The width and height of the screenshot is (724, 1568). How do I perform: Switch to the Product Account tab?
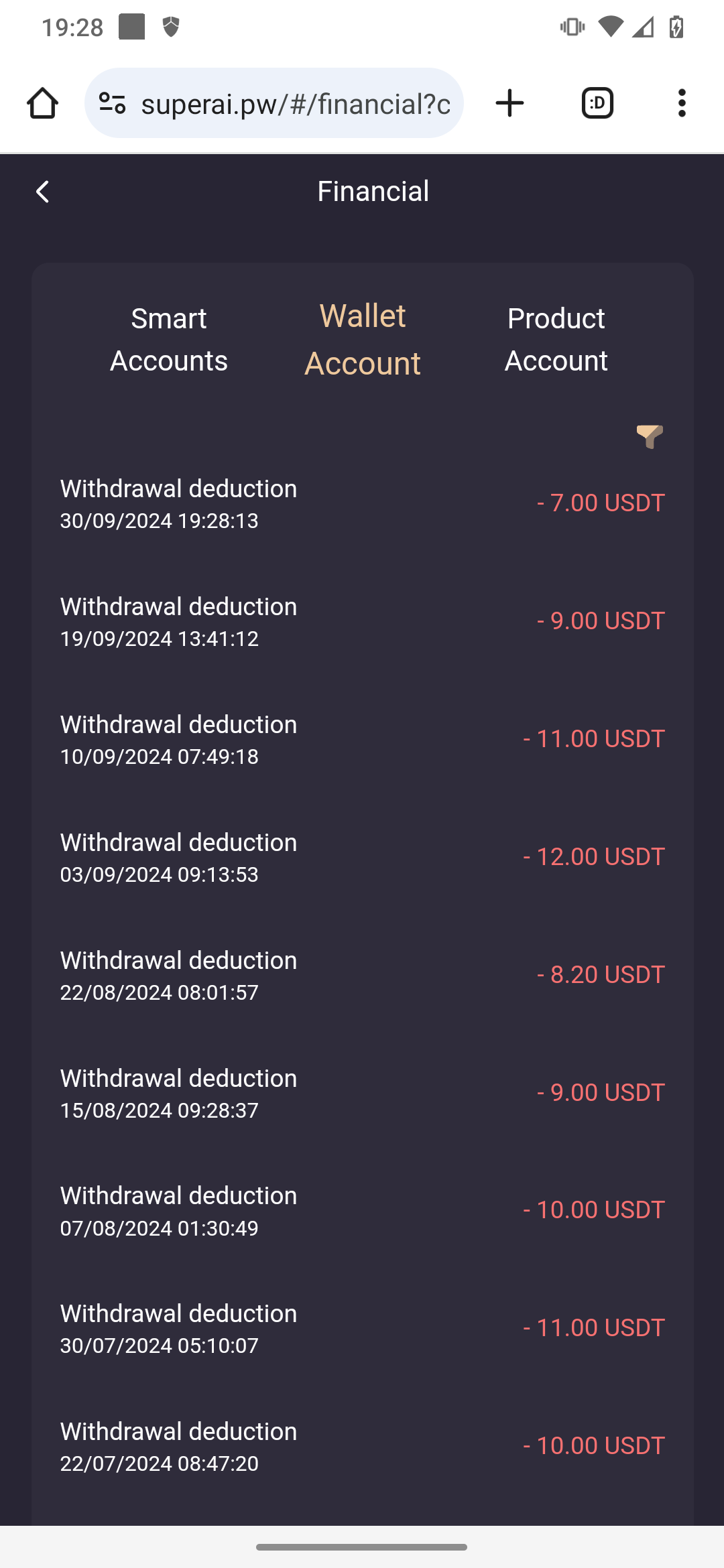(x=556, y=340)
